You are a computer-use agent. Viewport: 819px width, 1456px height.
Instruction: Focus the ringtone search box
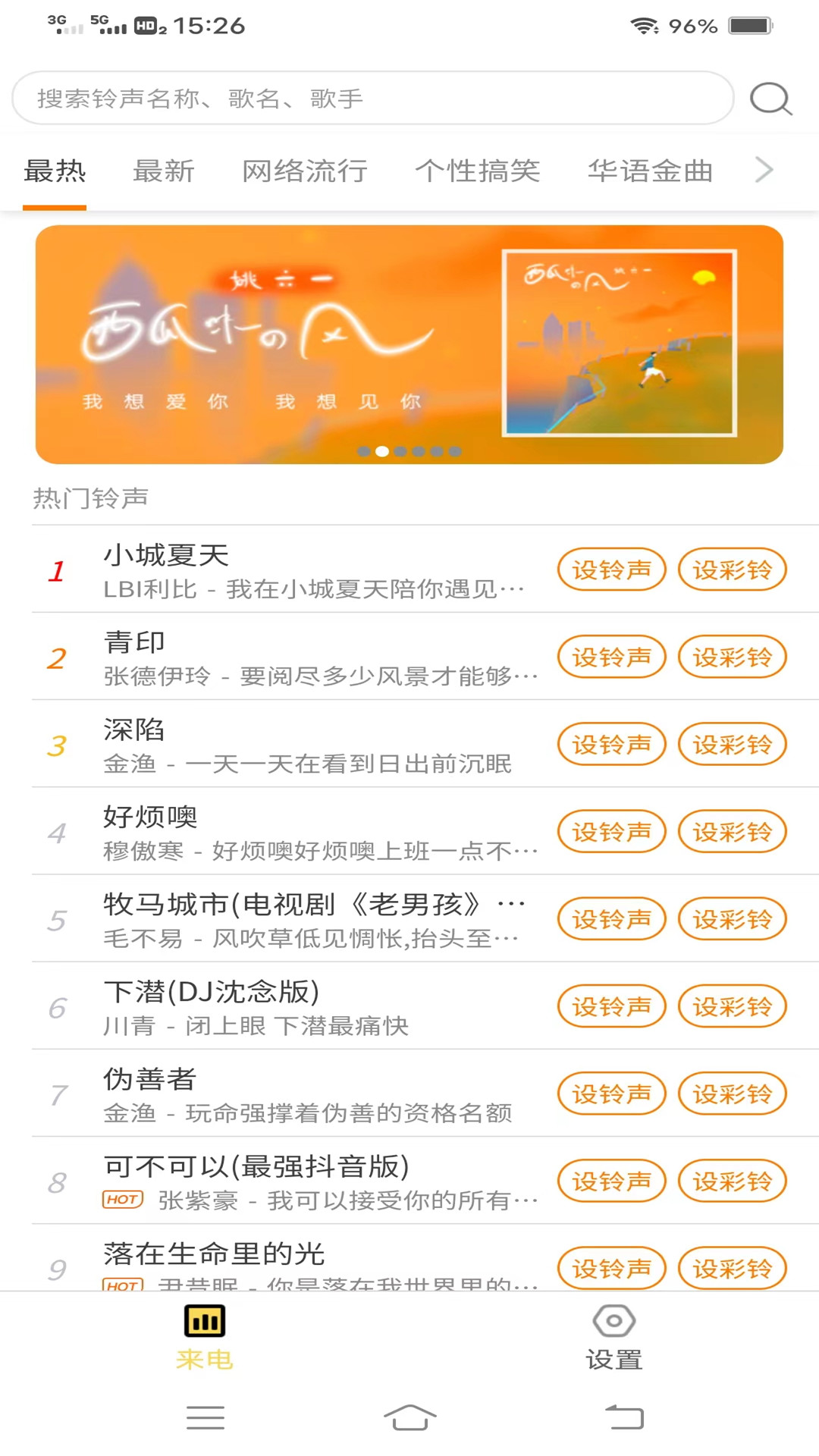(372, 99)
